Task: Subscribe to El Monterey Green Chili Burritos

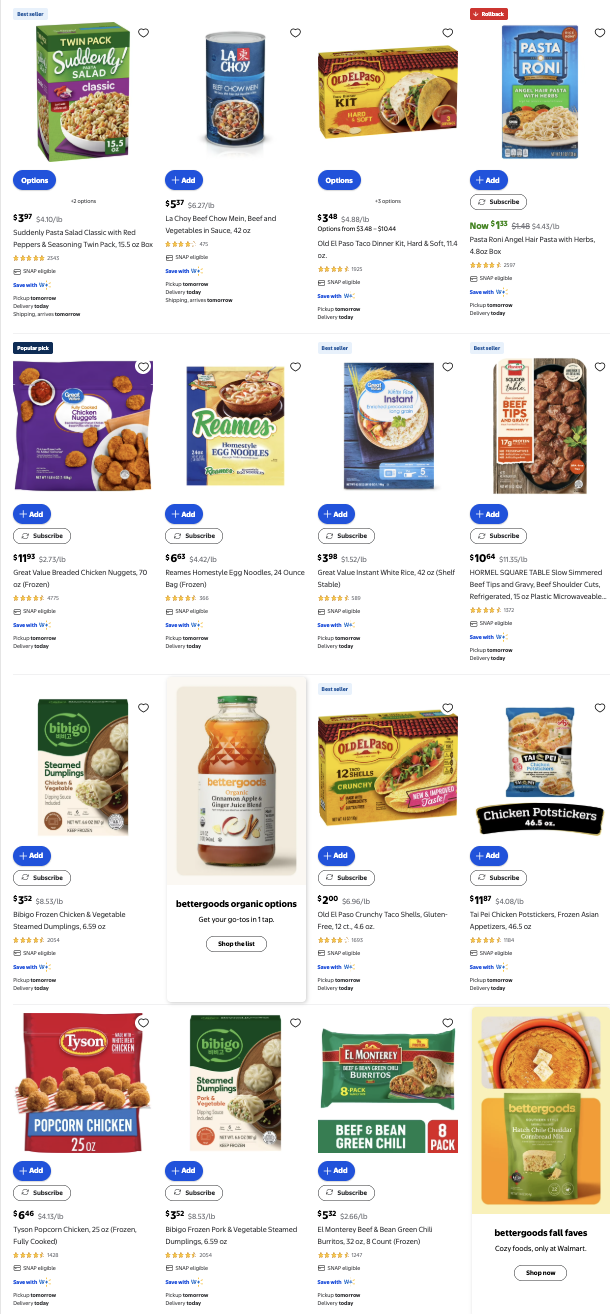Action: [x=346, y=1192]
